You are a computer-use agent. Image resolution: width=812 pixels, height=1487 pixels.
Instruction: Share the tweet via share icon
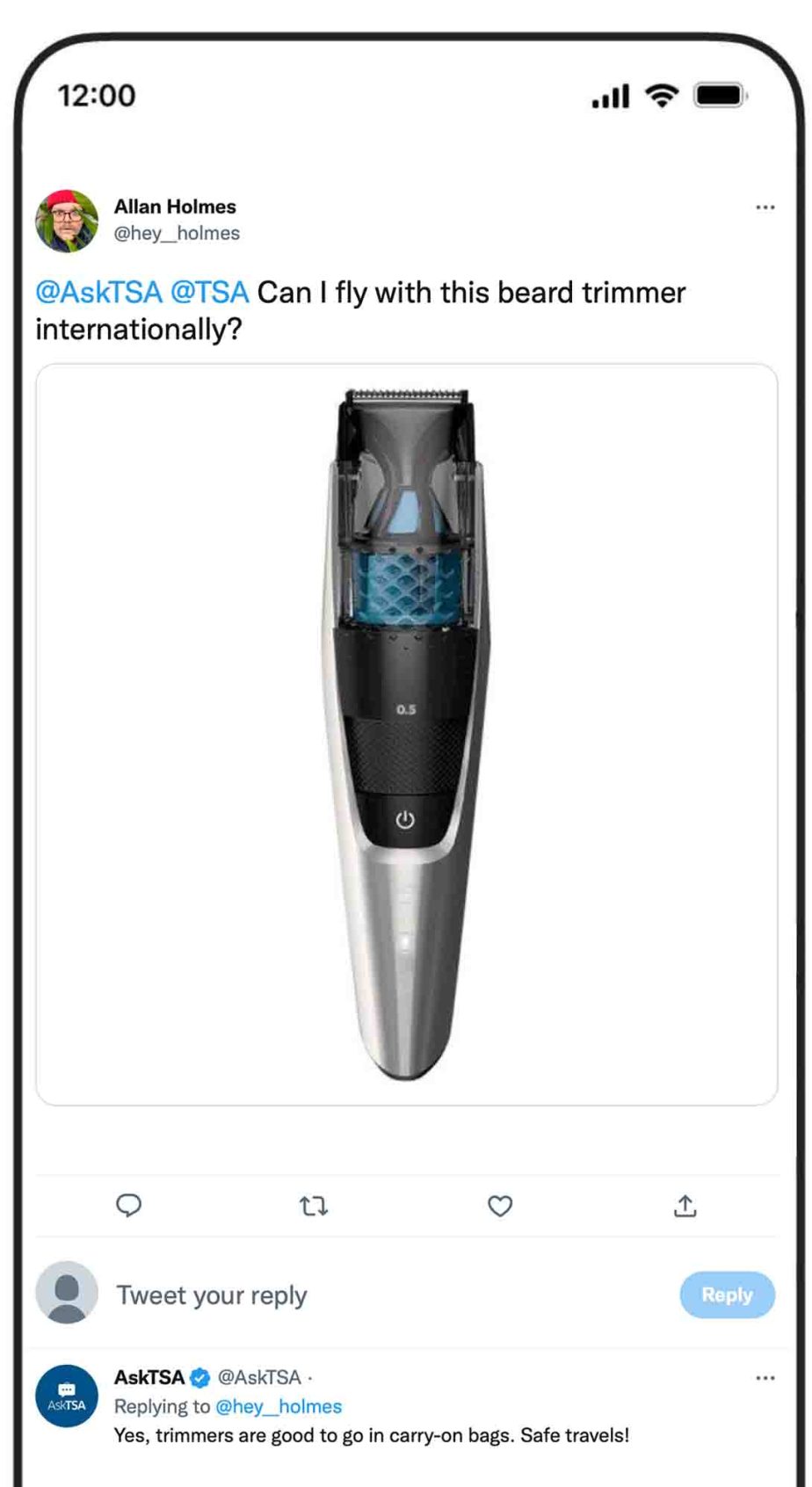tap(685, 1206)
